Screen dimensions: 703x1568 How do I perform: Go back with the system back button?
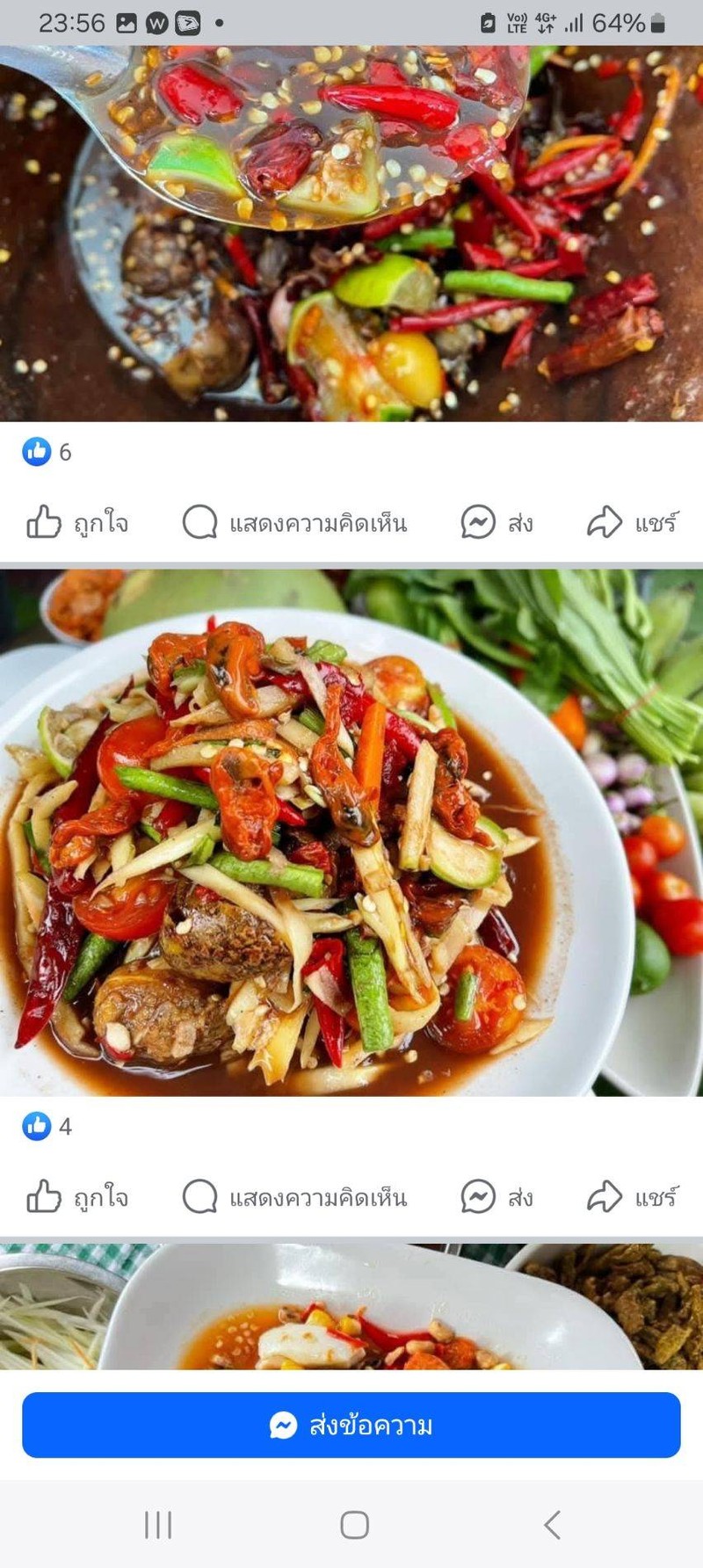[x=552, y=1525]
